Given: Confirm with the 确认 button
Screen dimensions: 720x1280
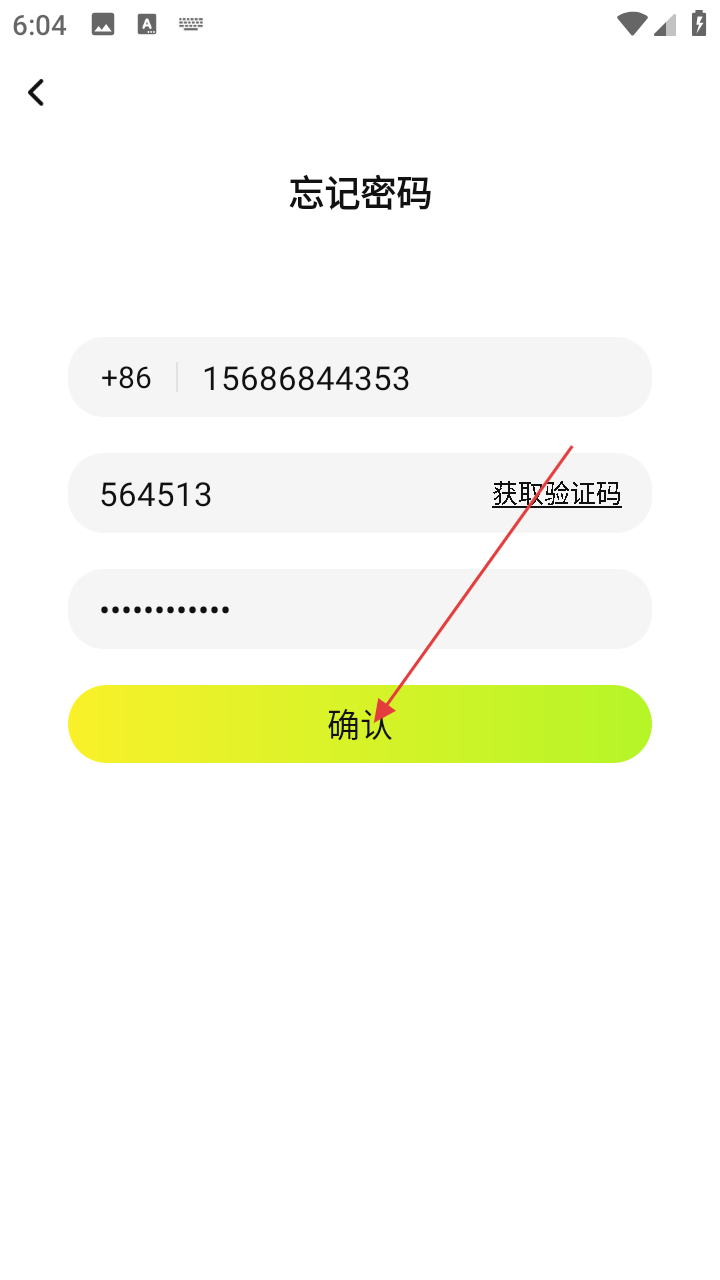Looking at the screenshot, I should (x=360, y=724).
